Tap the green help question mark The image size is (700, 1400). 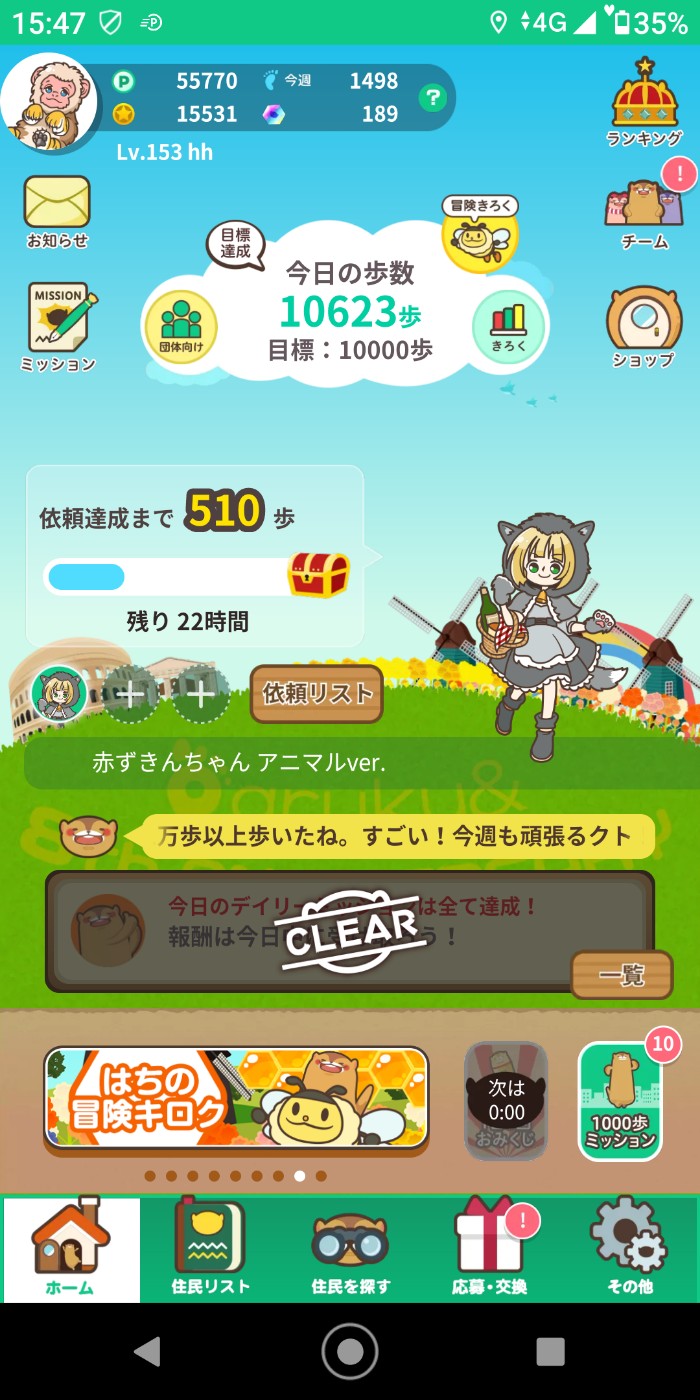(432, 98)
